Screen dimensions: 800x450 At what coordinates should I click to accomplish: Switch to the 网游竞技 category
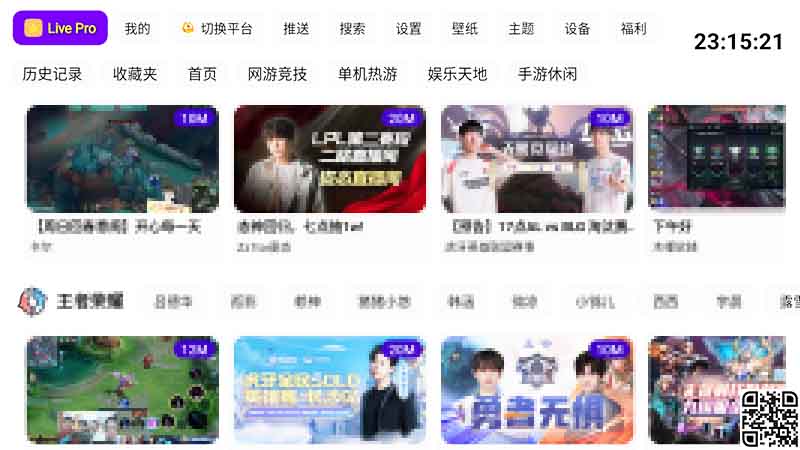pos(277,74)
